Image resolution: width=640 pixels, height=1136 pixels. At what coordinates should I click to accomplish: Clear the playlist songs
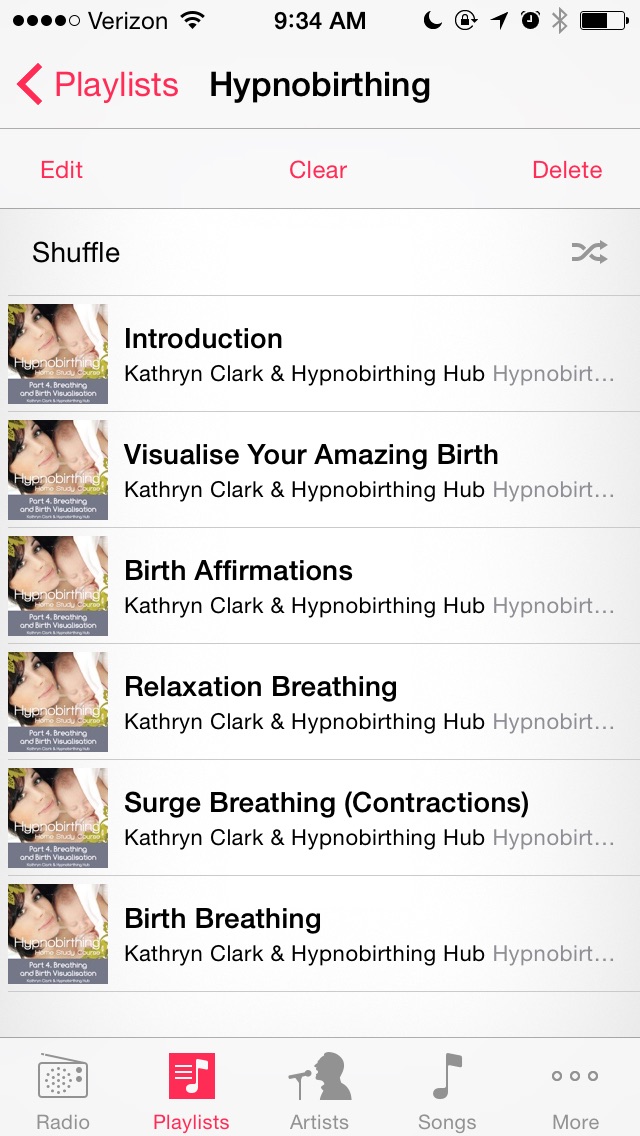point(318,170)
